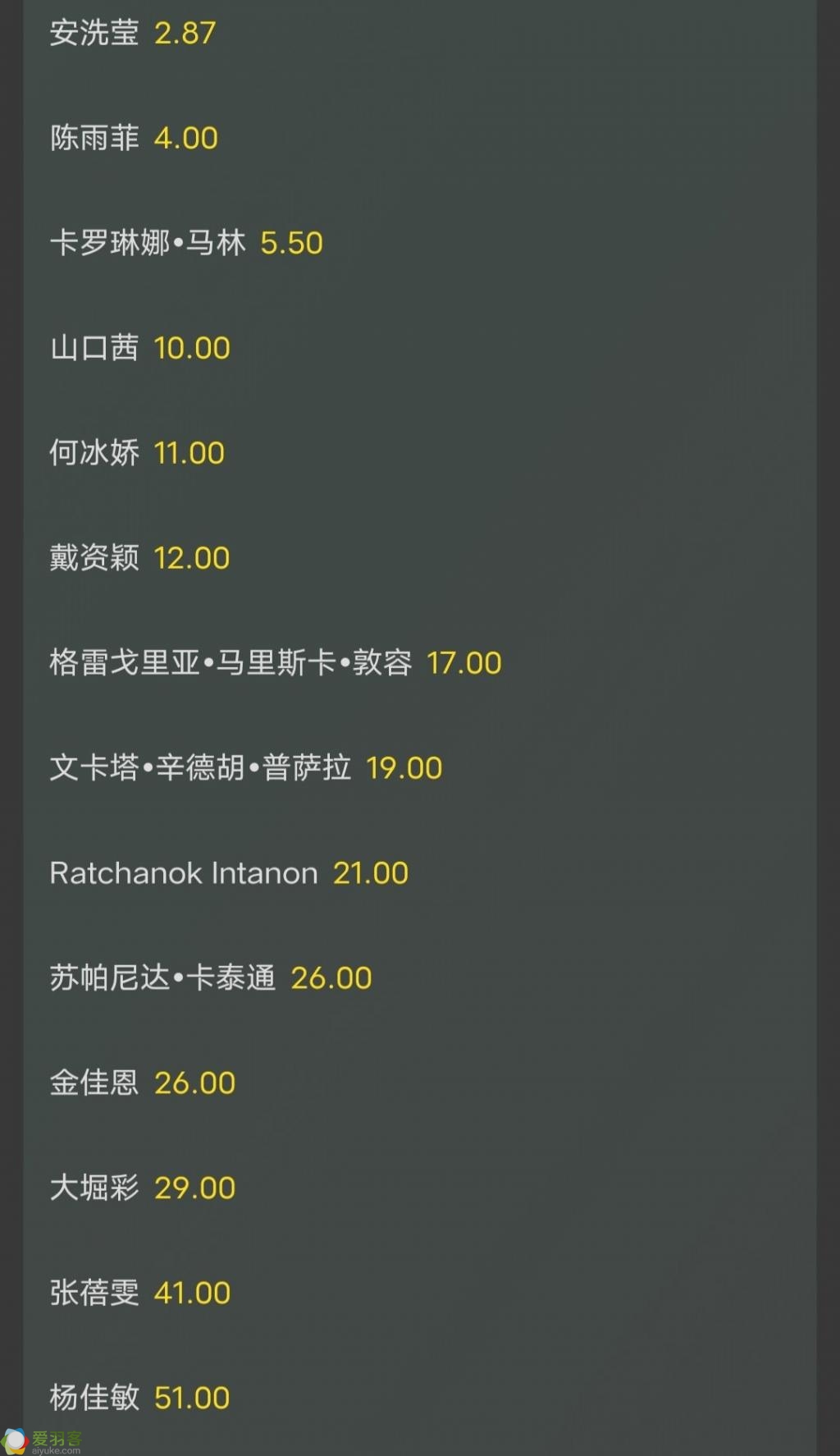Pick 陈雨菲 at 4.00 odds
Image resolution: width=840 pixels, height=1456 pixels.
pos(134,138)
